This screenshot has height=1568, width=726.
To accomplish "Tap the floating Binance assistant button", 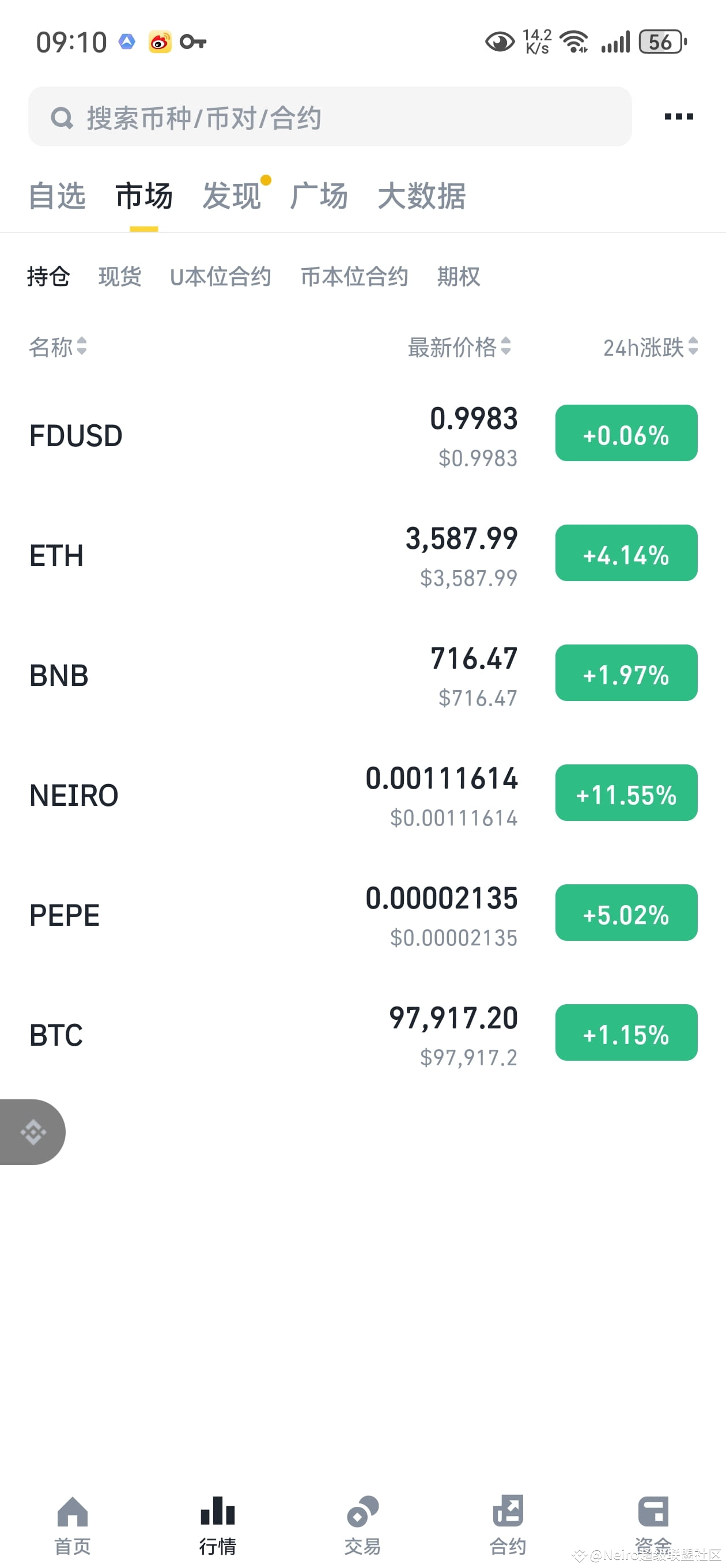I will [x=32, y=1132].
